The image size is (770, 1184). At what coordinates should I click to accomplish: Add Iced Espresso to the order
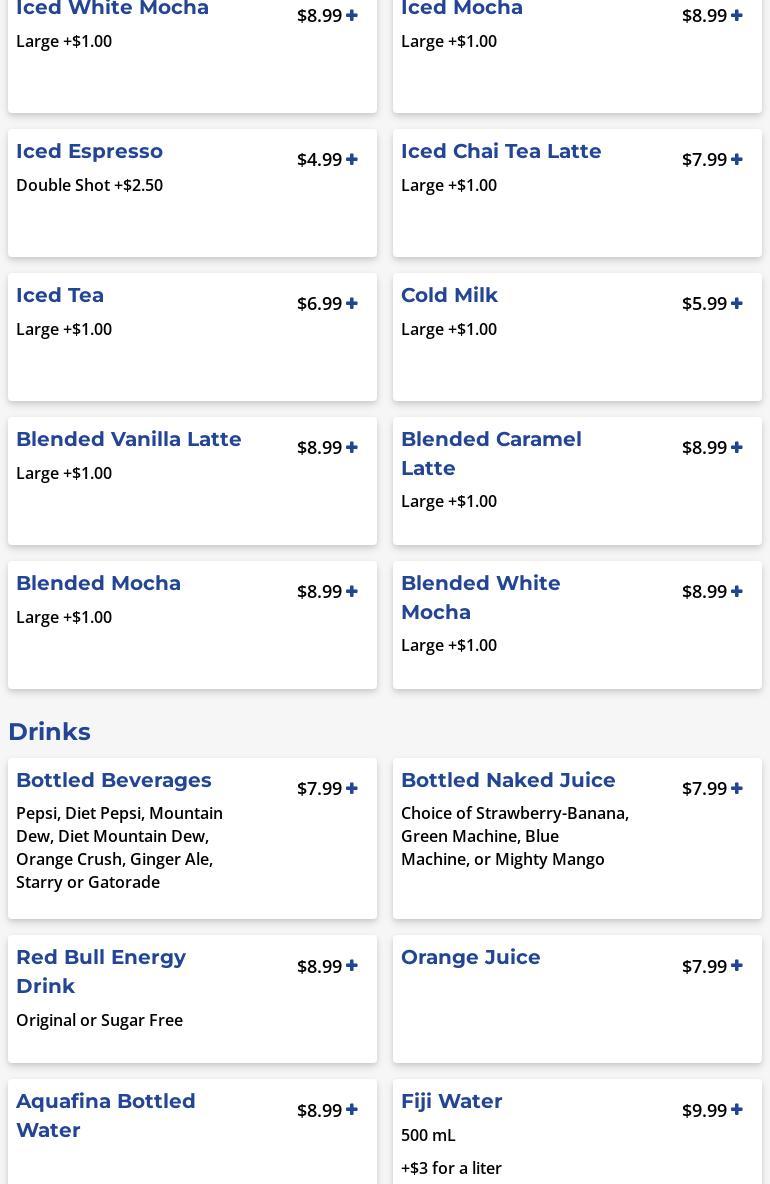(x=351, y=159)
